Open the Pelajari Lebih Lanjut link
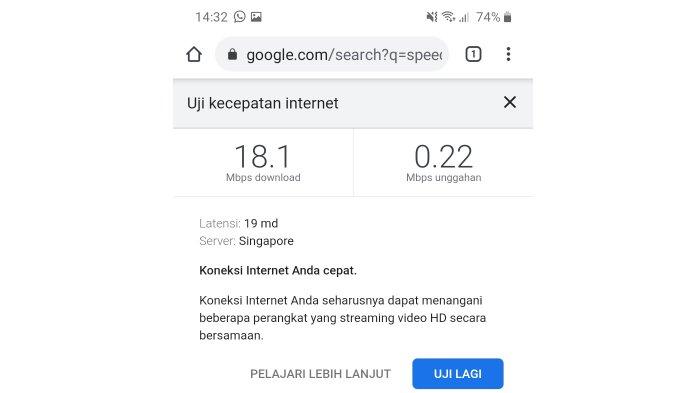The image size is (700, 393). pyautogui.click(x=320, y=374)
